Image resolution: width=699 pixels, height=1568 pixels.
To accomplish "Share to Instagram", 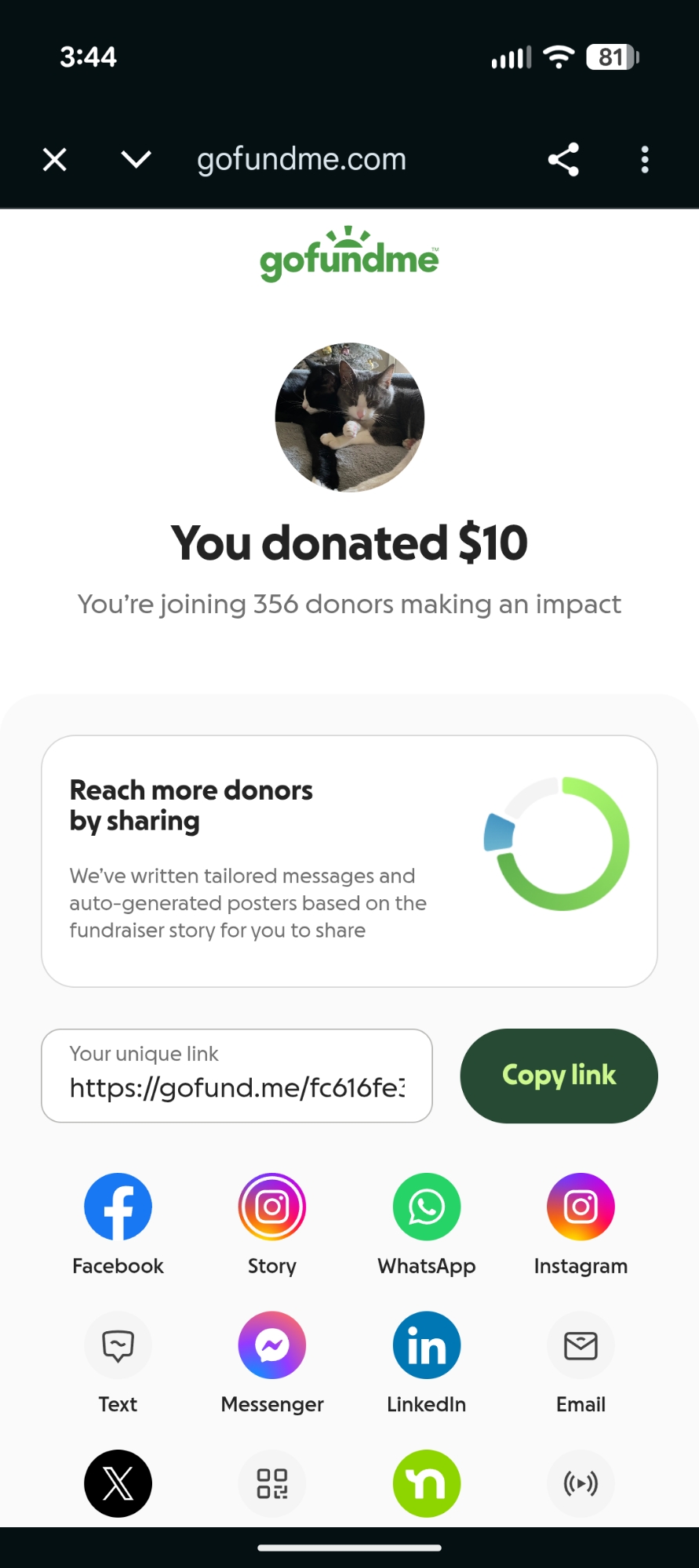I will [x=581, y=1207].
